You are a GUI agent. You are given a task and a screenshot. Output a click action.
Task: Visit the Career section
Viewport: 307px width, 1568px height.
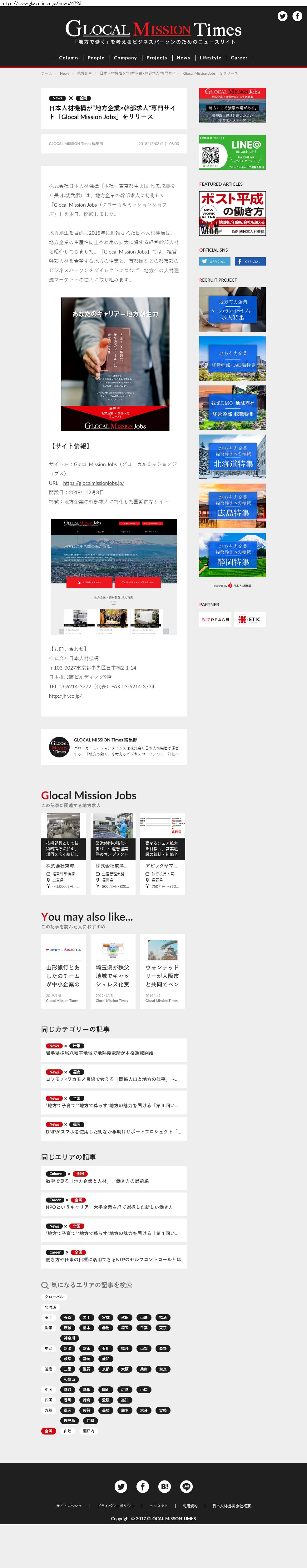pyautogui.click(x=239, y=58)
